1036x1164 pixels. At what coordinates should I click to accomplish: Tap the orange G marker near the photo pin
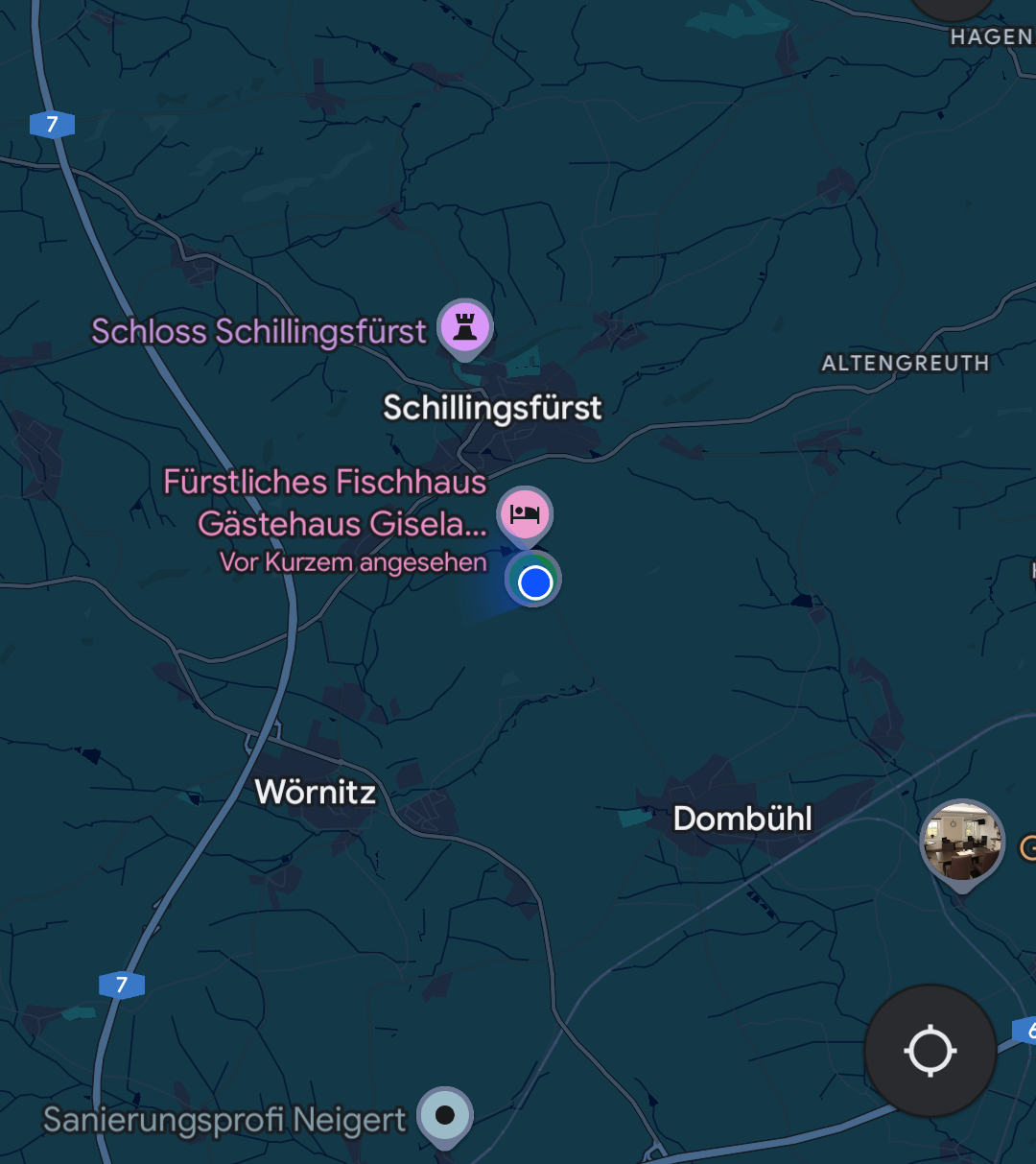pyautogui.click(x=1030, y=849)
